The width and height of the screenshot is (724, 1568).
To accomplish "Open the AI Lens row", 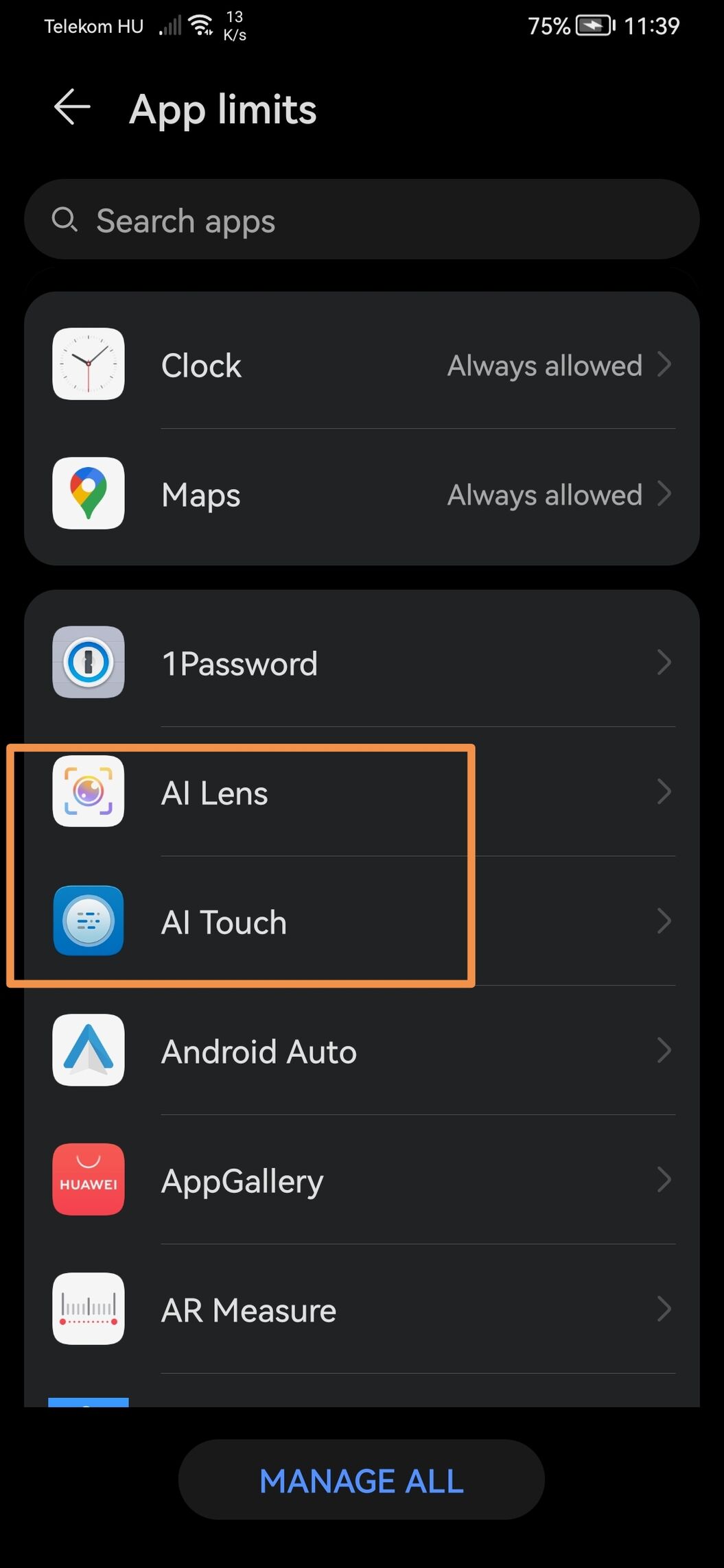I will point(362,792).
